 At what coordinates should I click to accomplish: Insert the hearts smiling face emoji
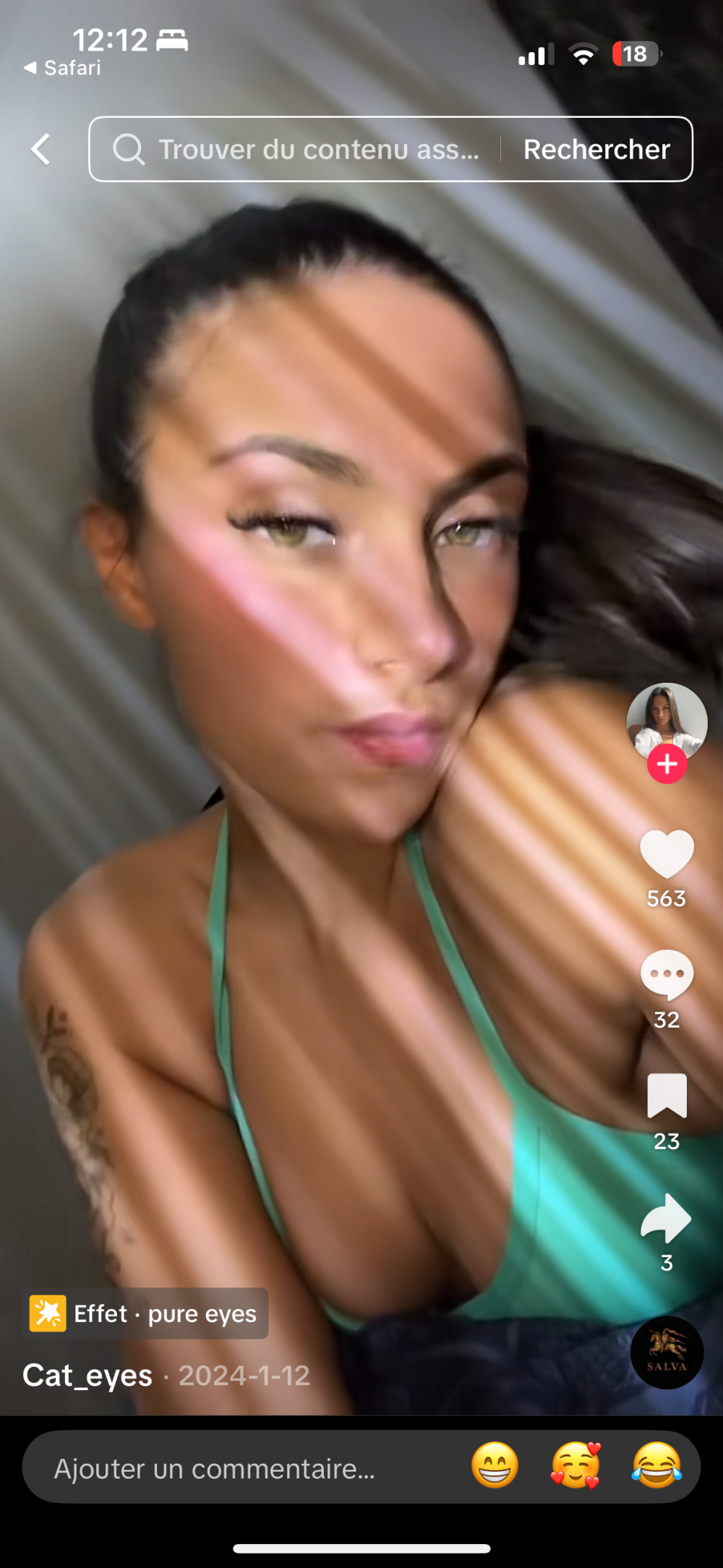pos(576,1466)
